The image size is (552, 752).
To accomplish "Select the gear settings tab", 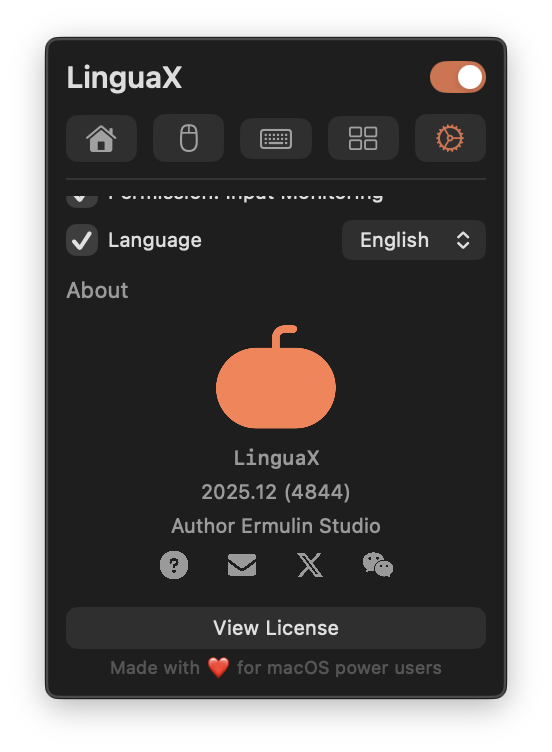I will coord(450,139).
